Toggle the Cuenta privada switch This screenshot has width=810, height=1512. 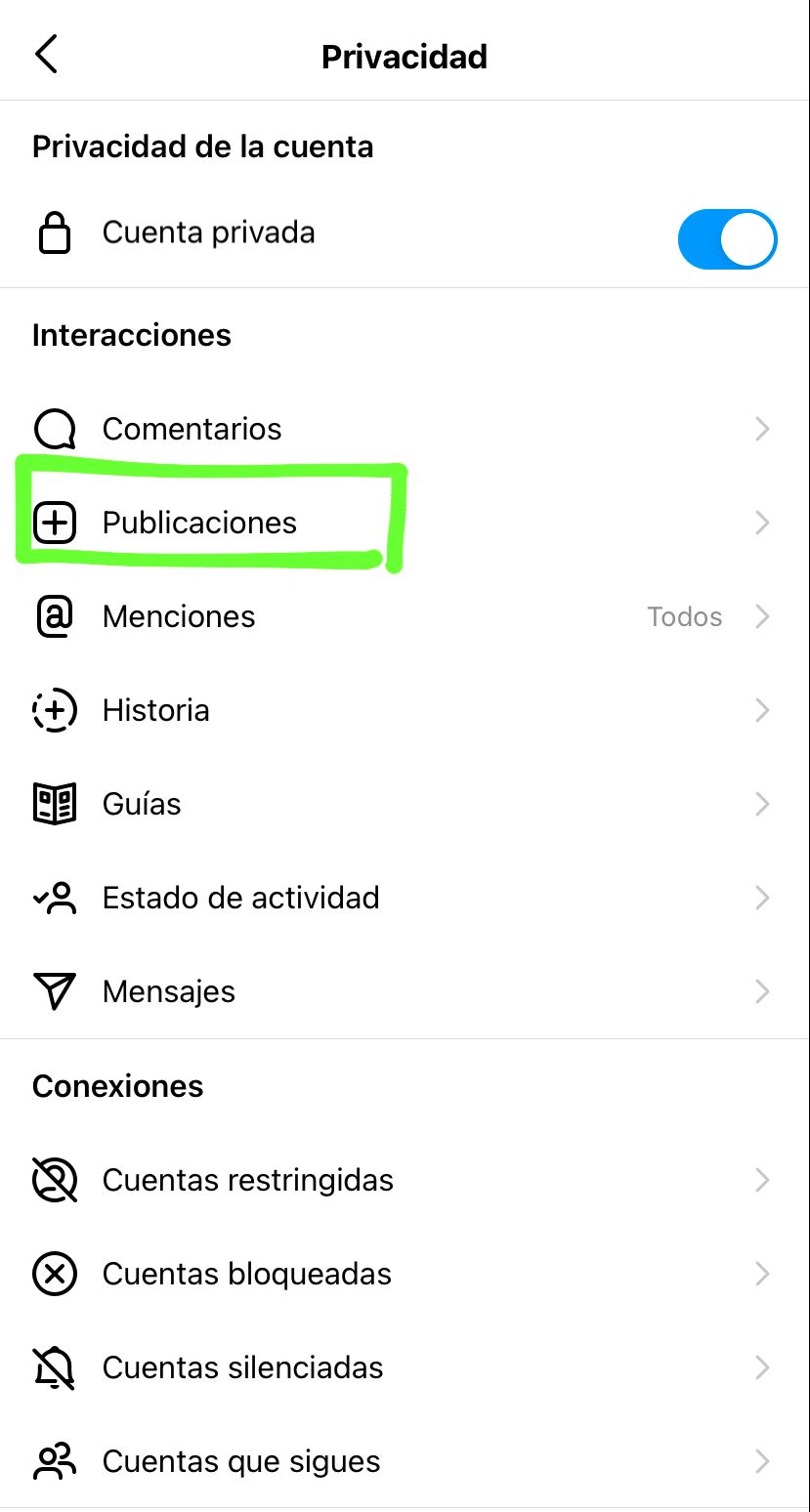[727, 238]
